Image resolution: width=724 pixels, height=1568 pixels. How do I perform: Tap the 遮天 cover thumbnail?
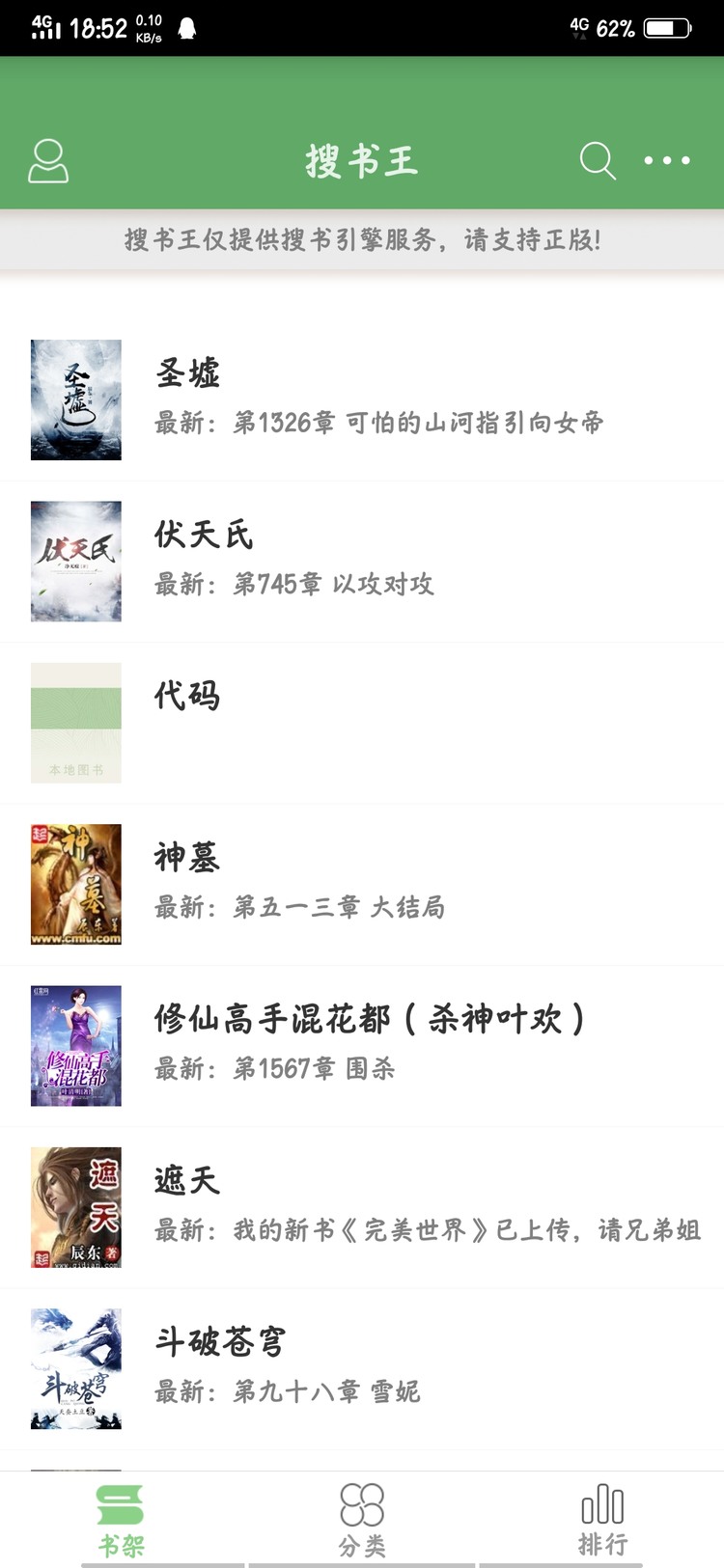pyautogui.click(x=76, y=1207)
